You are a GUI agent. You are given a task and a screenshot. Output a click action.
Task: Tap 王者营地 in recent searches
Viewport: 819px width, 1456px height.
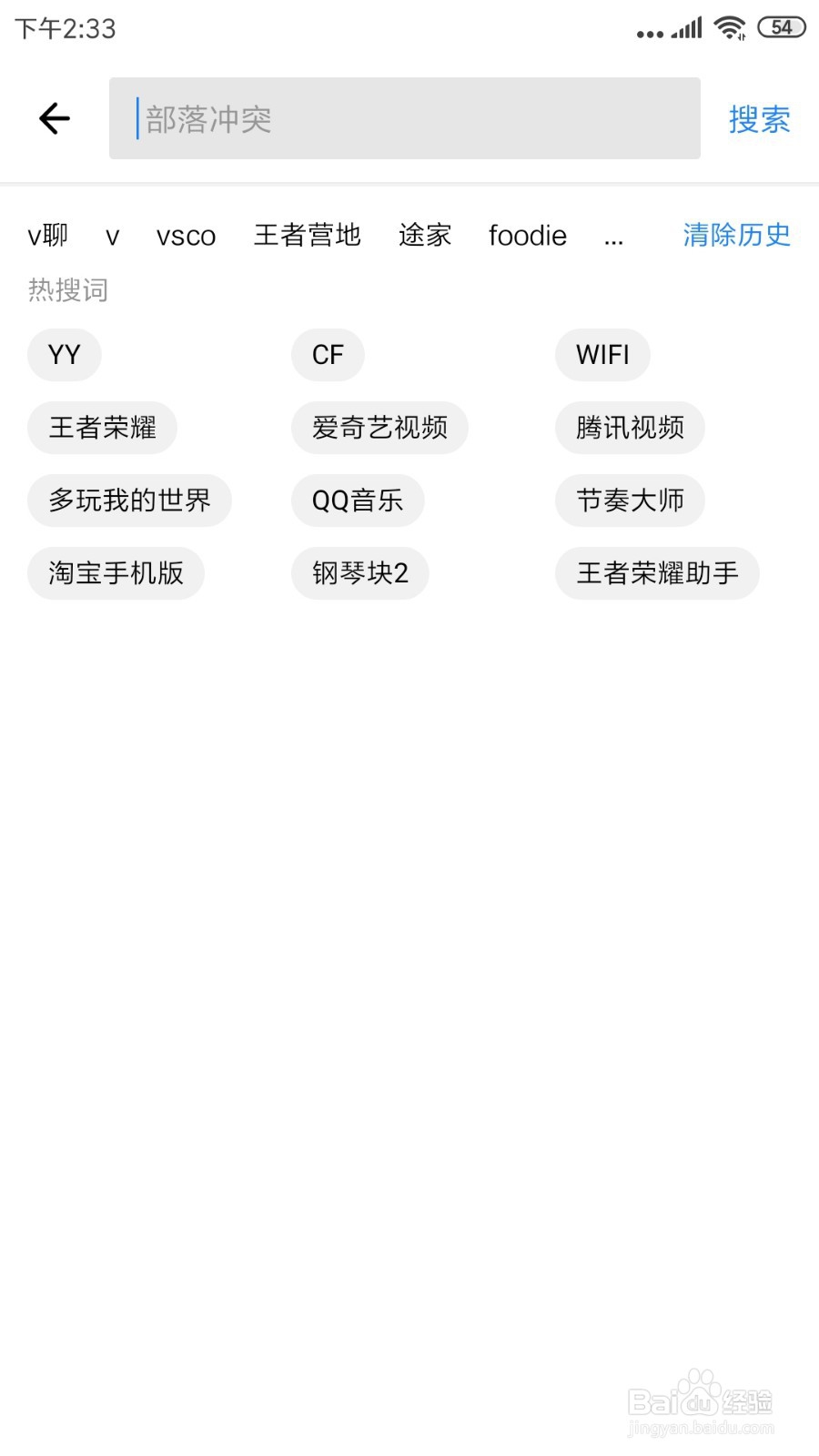(307, 237)
